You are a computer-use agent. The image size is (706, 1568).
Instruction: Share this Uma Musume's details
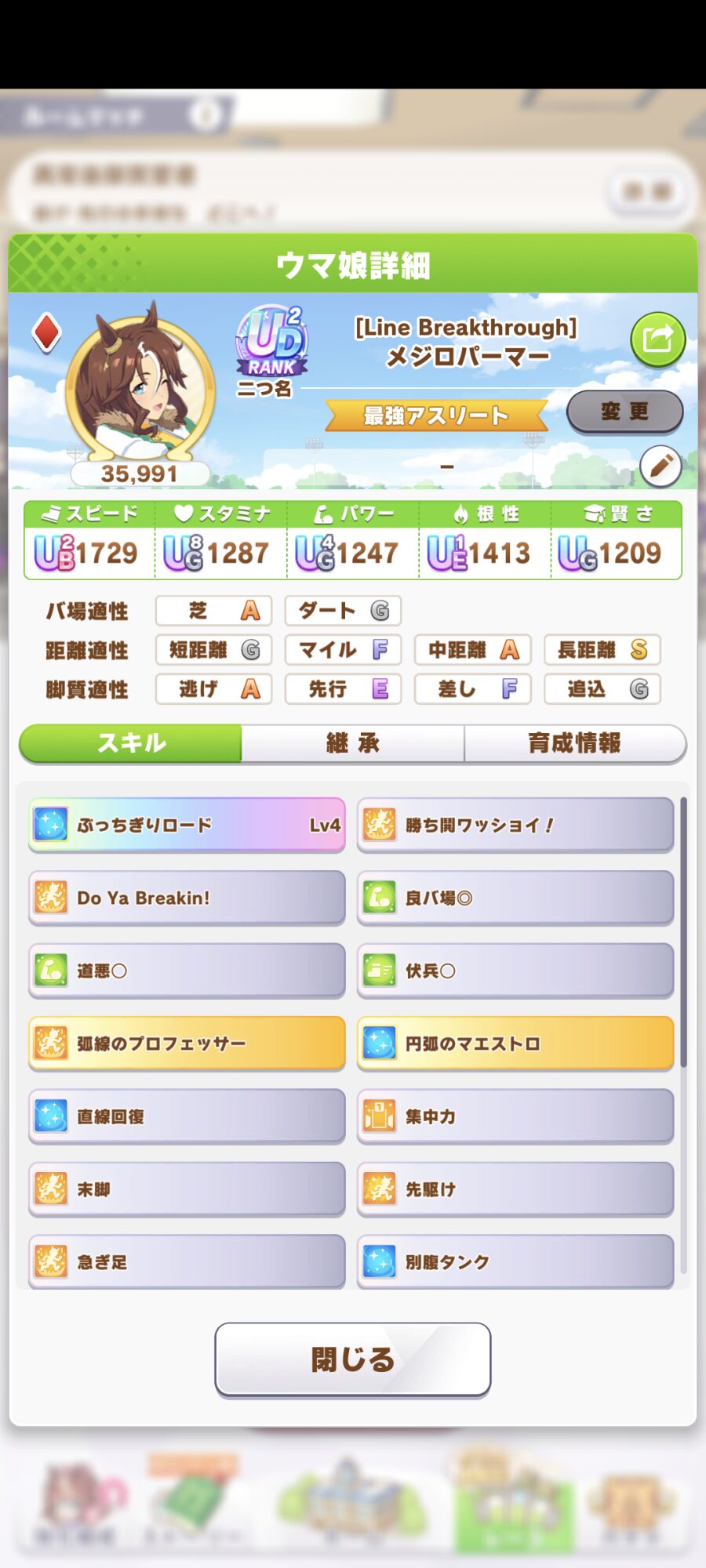point(657,339)
